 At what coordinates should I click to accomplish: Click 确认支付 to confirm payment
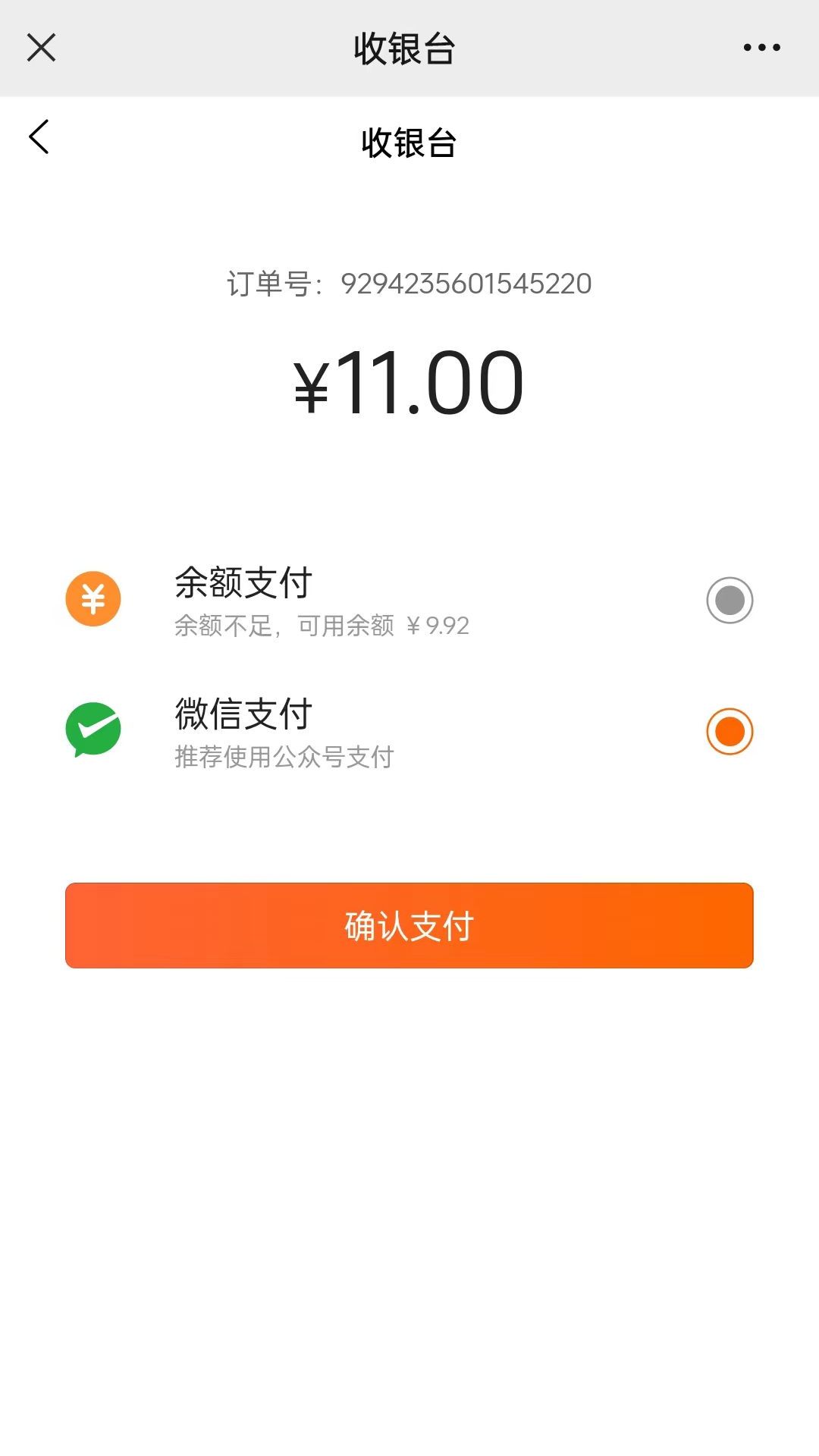point(409,925)
